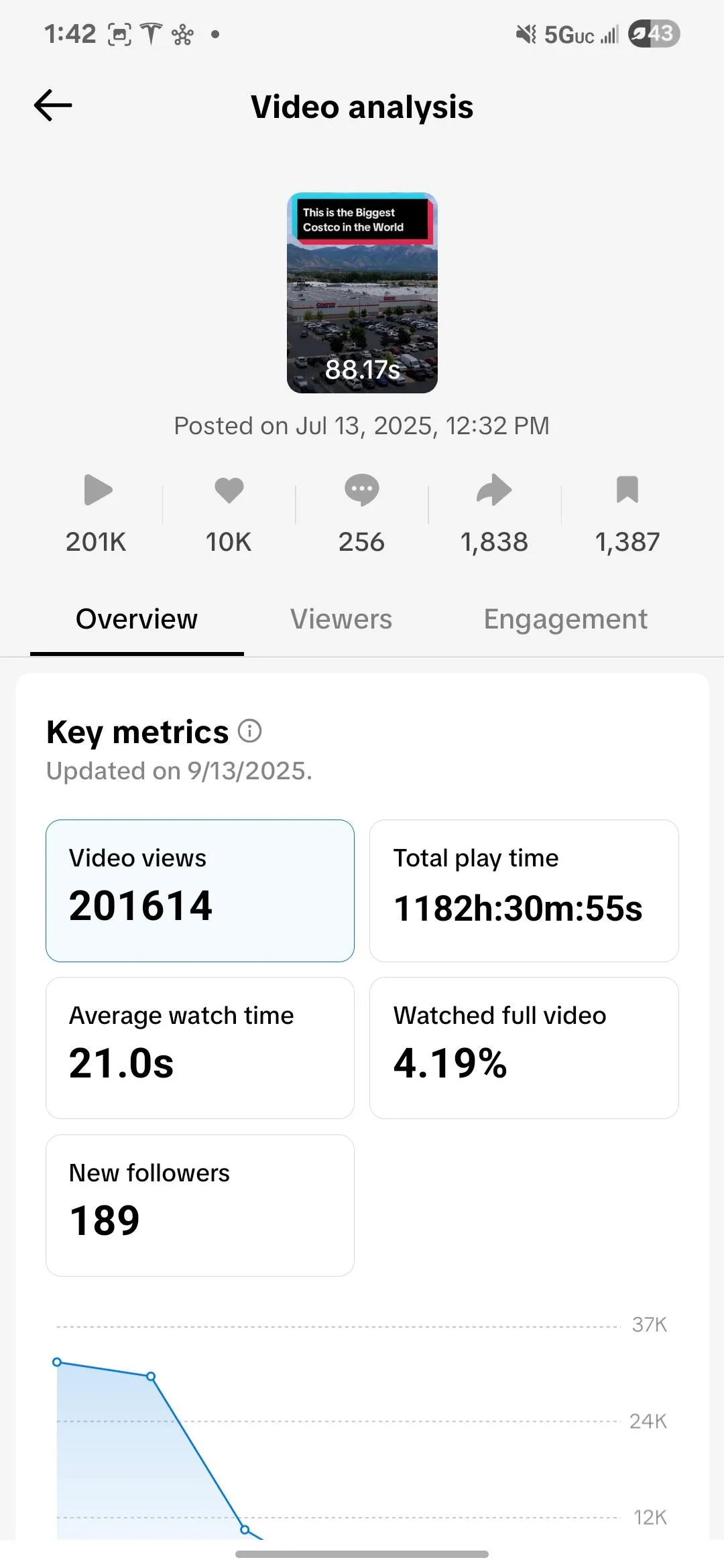Go back from Video analysis
The height and width of the screenshot is (1568, 724).
(53, 106)
